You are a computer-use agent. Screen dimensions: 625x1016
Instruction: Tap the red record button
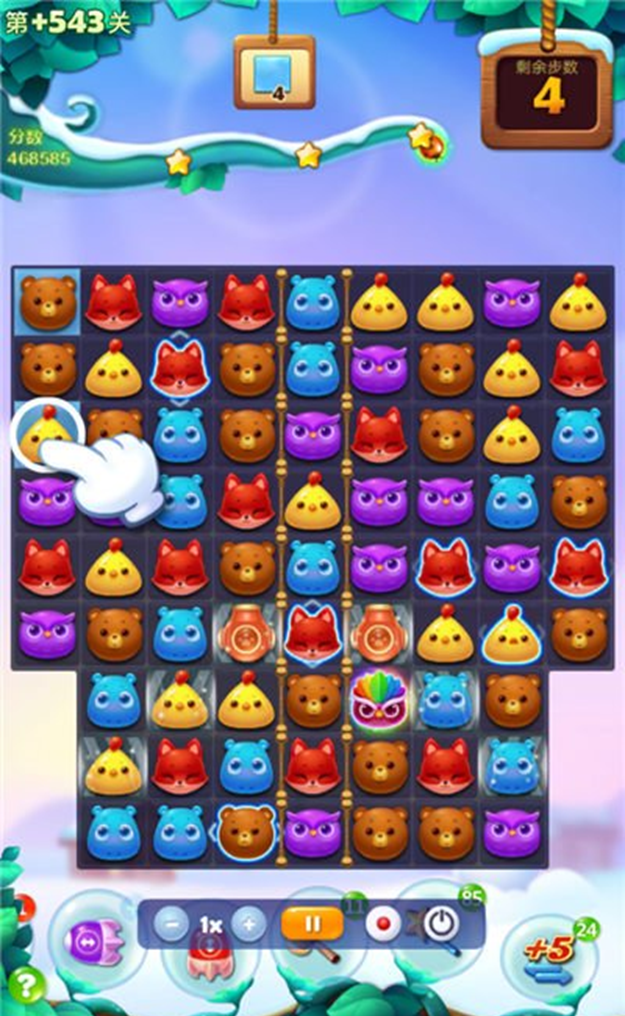[382, 925]
